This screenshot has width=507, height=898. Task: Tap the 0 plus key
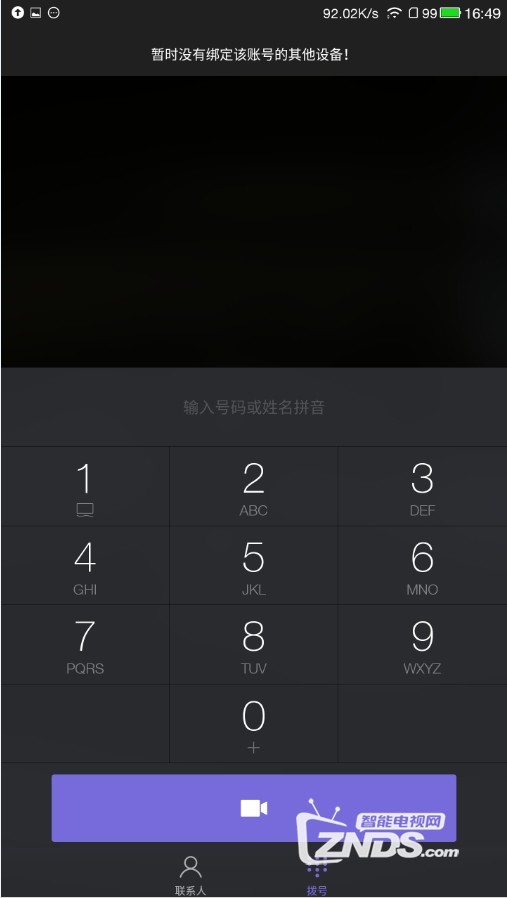pyautogui.click(x=254, y=723)
